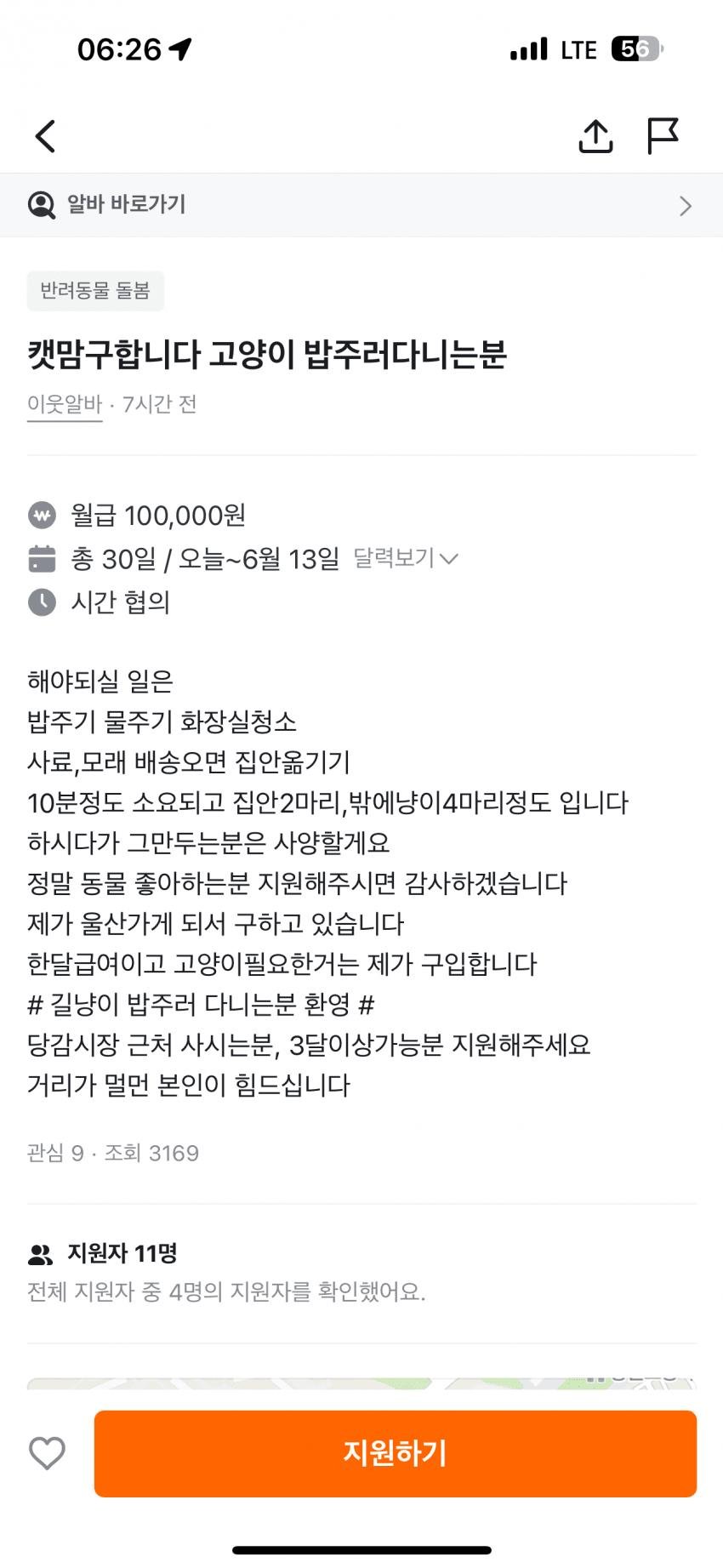Screen dimensions: 723x1568
Task: Open the 지원자 11명 applicants section
Action: click(122, 1253)
